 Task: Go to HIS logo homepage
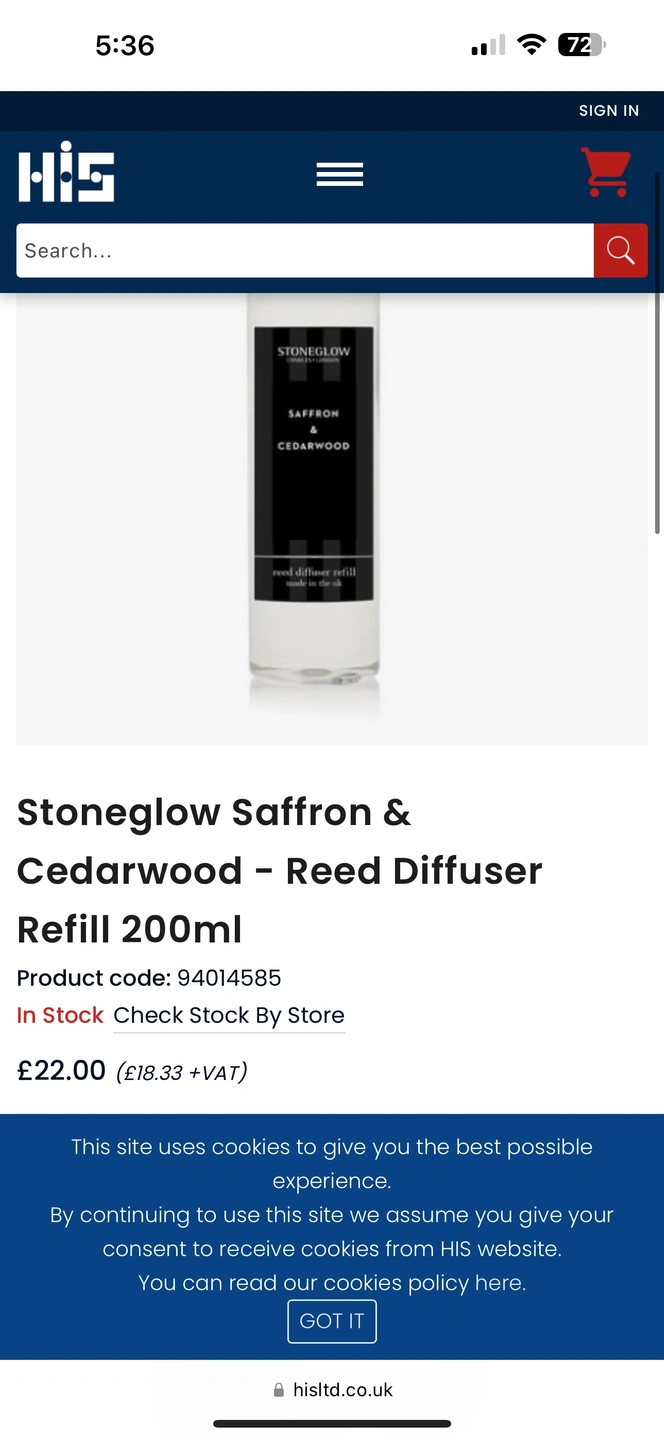(x=67, y=172)
